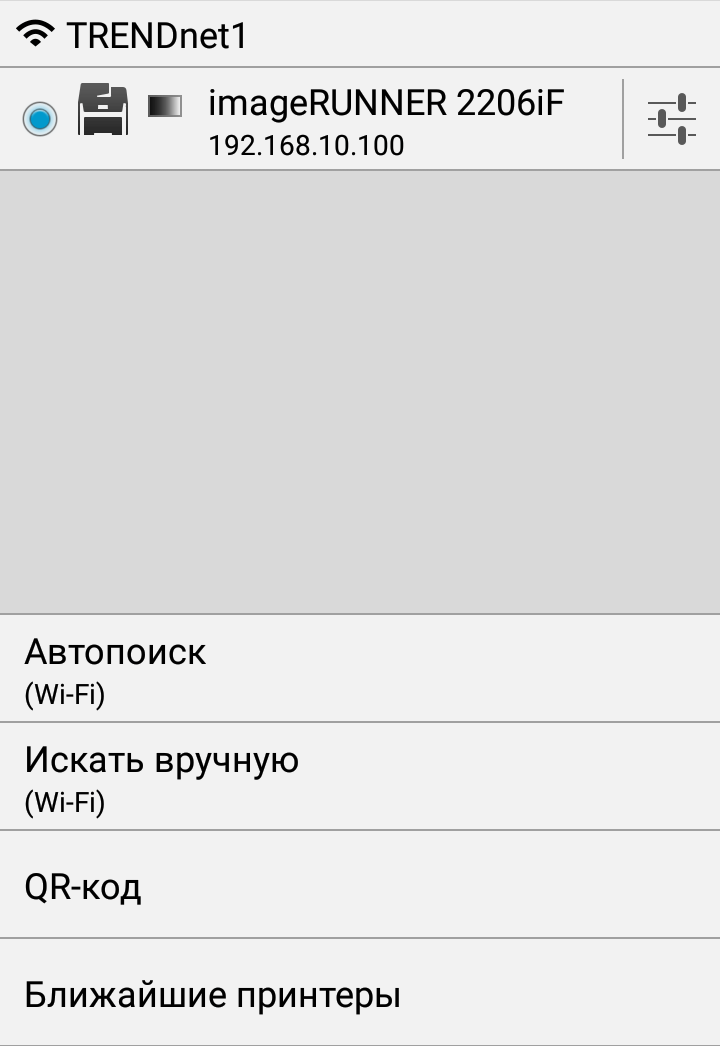Open Ближайшие принтеры
720x1046 pixels.
(x=360, y=994)
